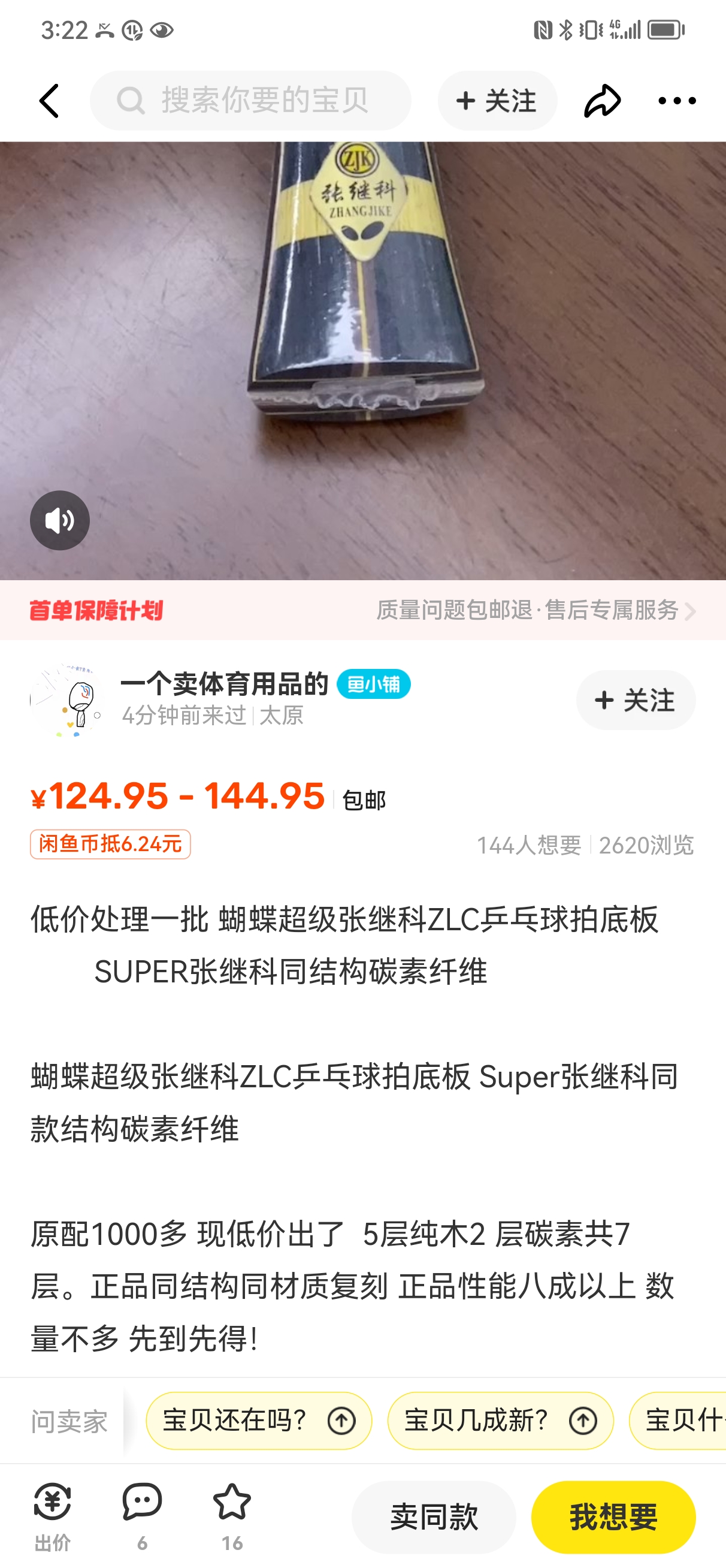Ask seller 宝贝还在吗?

[x=259, y=1421]
